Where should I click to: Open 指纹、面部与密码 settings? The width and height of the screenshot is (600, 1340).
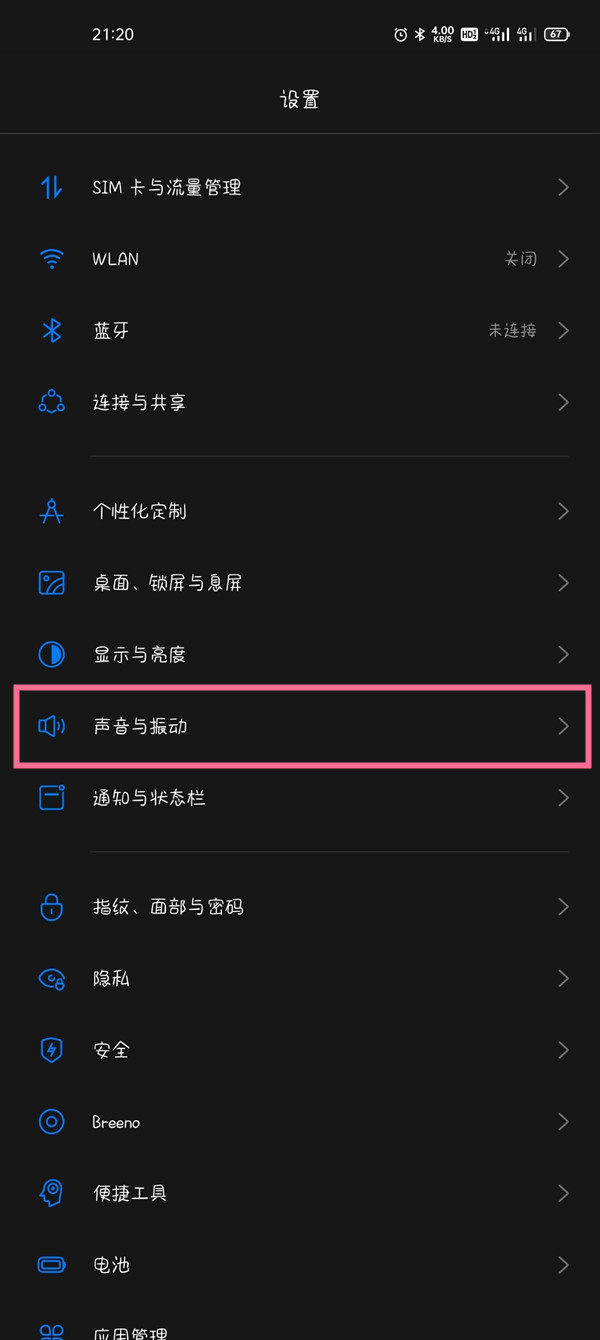300,907
